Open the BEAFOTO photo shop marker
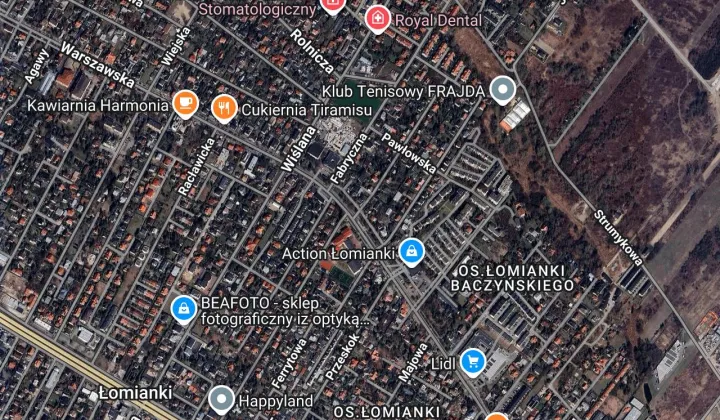This screenshot has height=420, width=720. point(183,307)
